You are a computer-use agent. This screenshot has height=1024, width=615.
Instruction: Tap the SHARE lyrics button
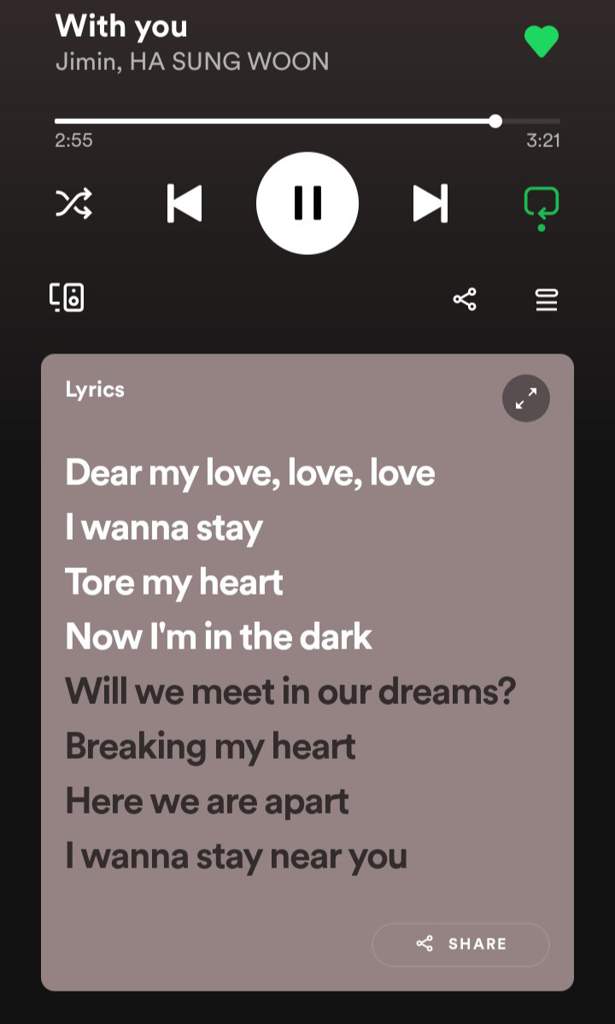461,944
